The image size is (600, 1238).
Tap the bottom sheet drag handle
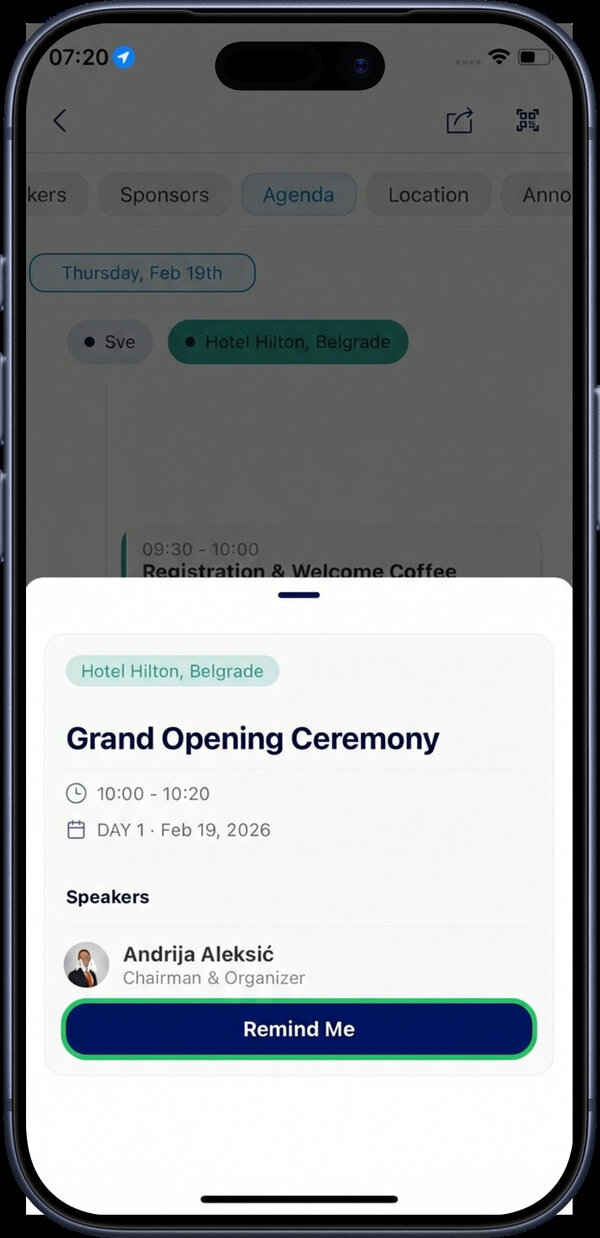[299, 595]
